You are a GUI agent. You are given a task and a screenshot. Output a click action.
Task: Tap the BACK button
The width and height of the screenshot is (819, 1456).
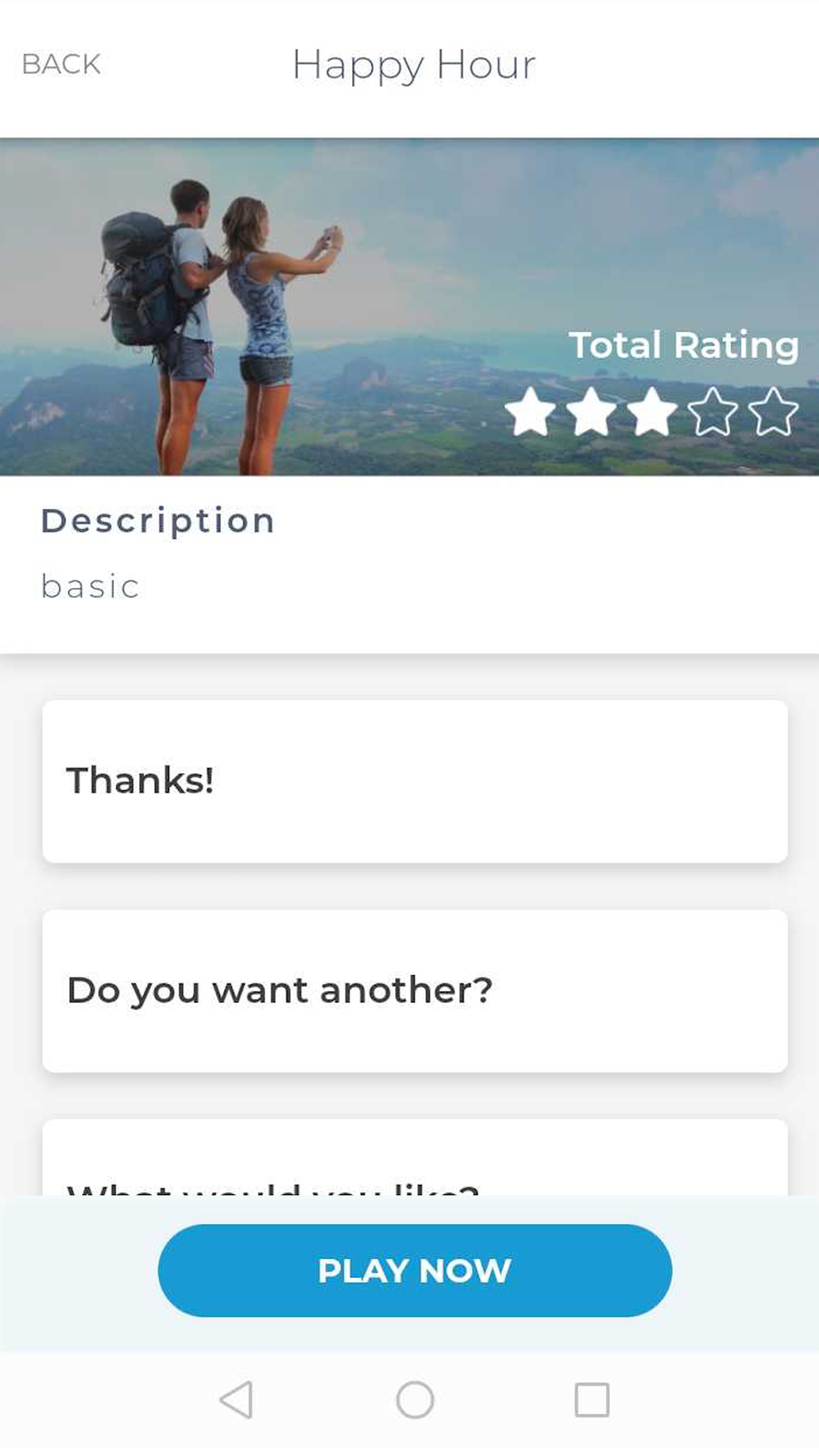point(61,64)
